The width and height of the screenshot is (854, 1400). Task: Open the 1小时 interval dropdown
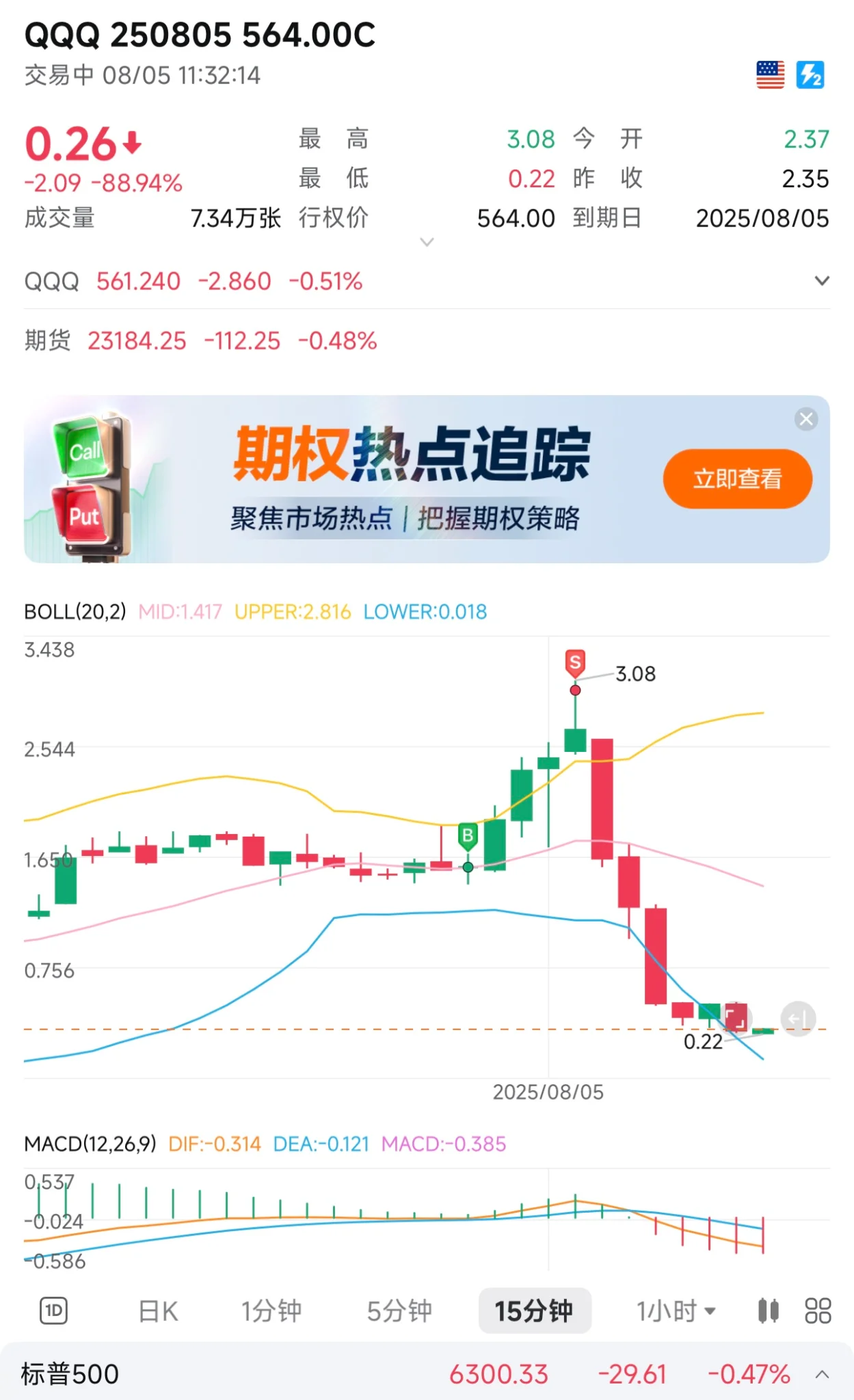[x=676, y=1311]
